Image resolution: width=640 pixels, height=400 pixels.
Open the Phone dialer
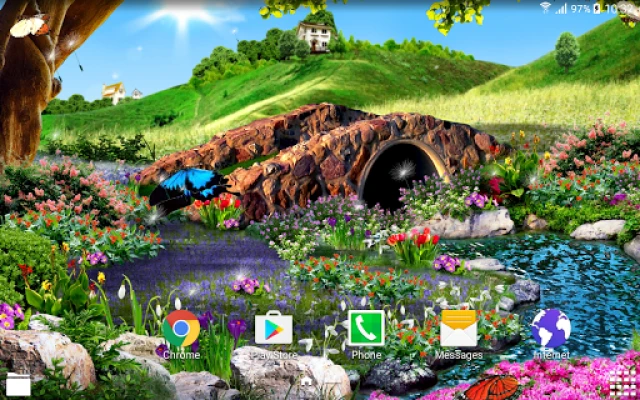(x=366, y=328)
